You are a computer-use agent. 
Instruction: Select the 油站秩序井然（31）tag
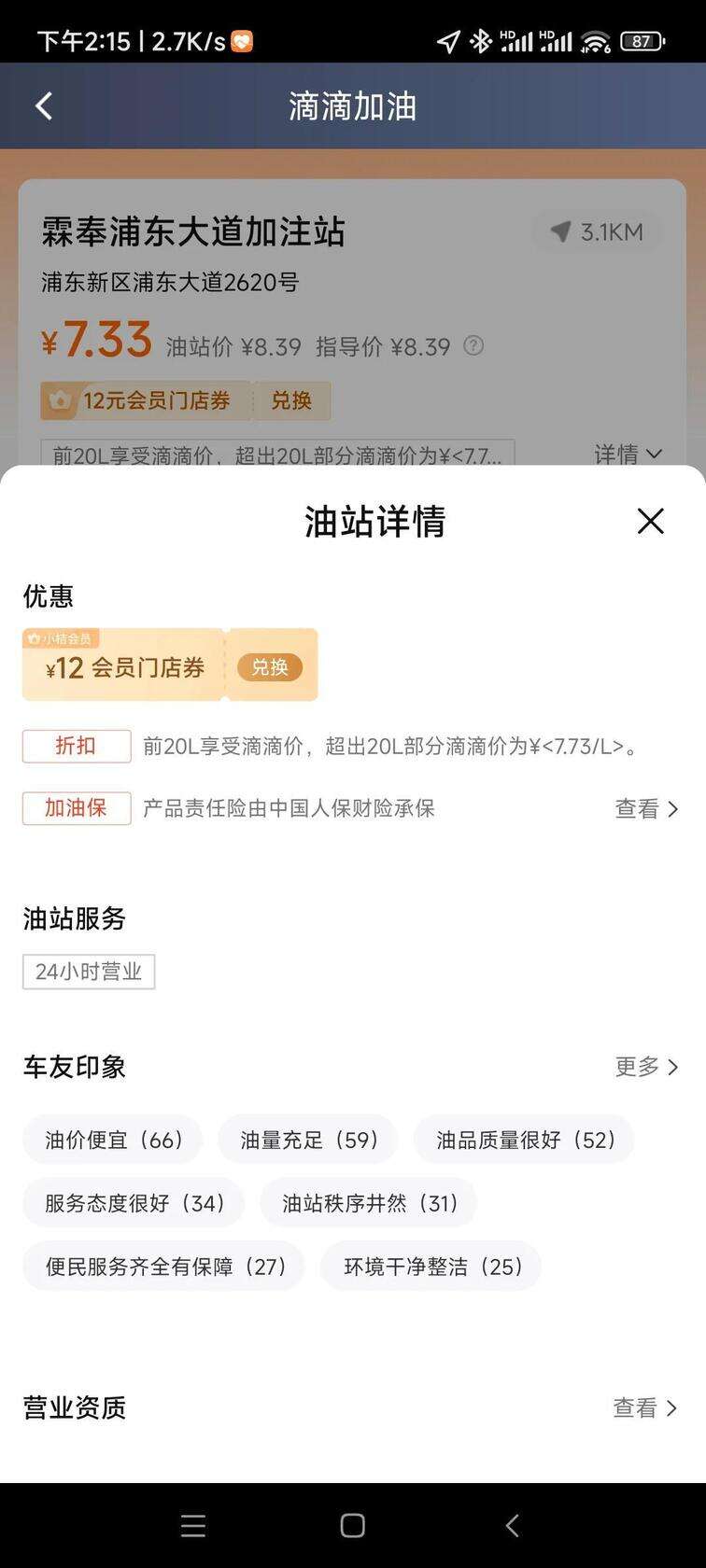[369, 1203]
